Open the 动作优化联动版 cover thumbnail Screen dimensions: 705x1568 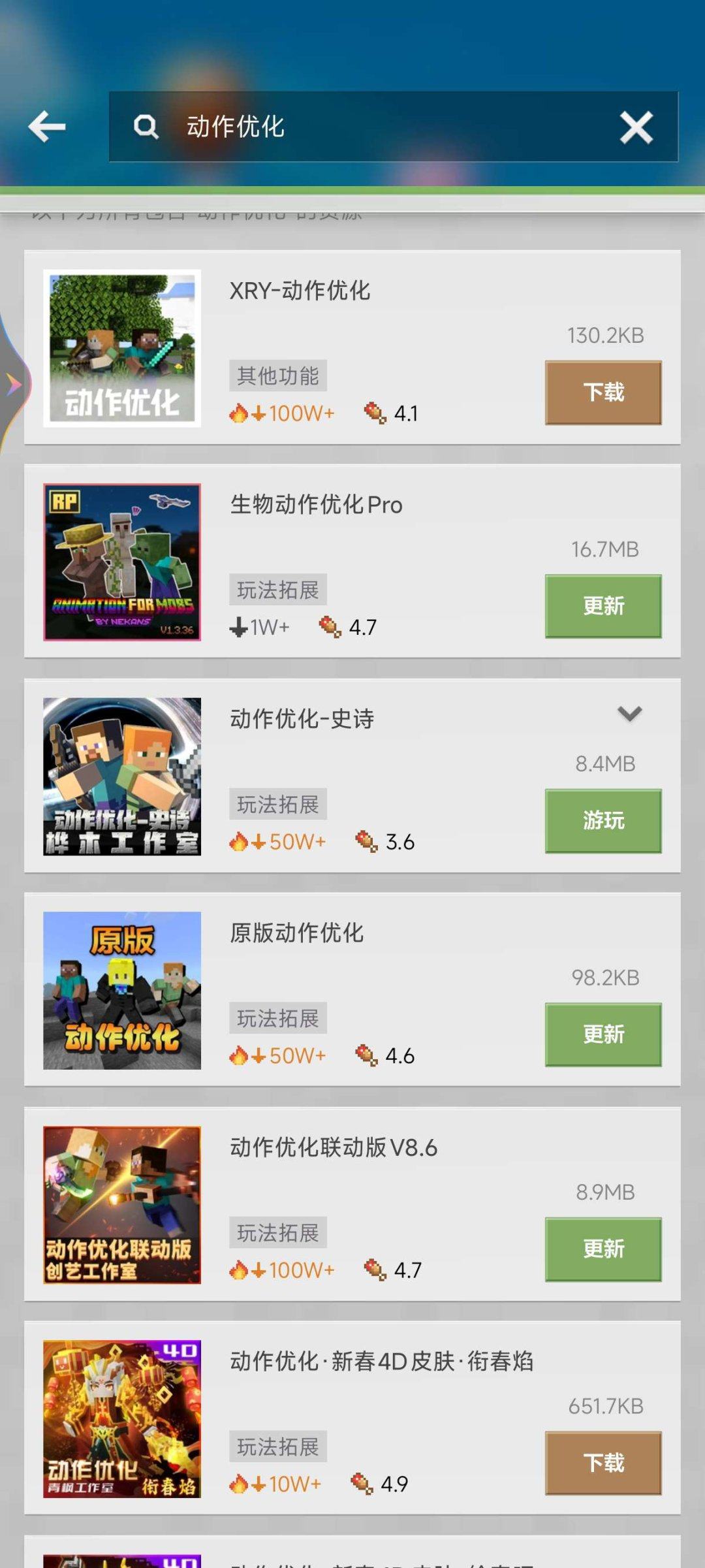tap(122, 1204)
